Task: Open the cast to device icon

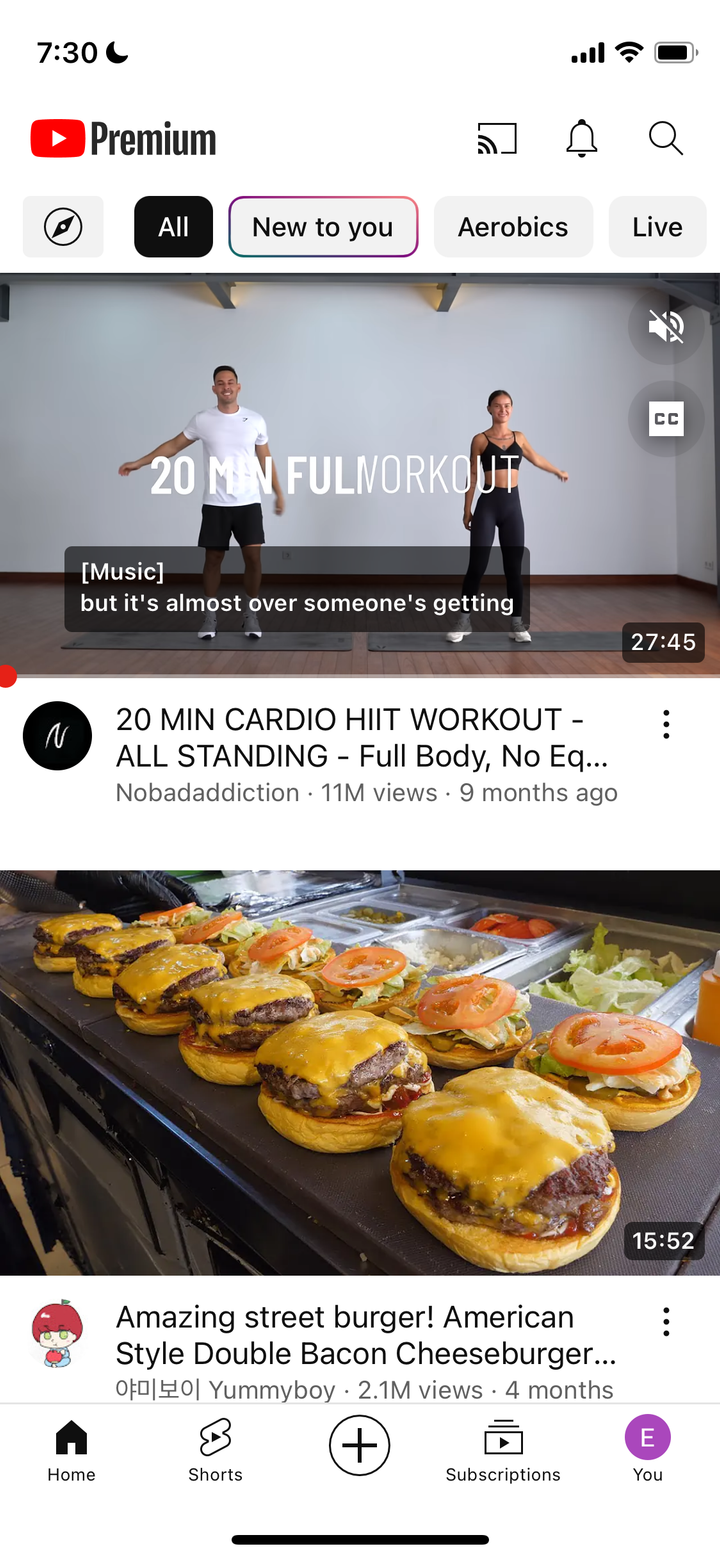Action: (497, 138)
